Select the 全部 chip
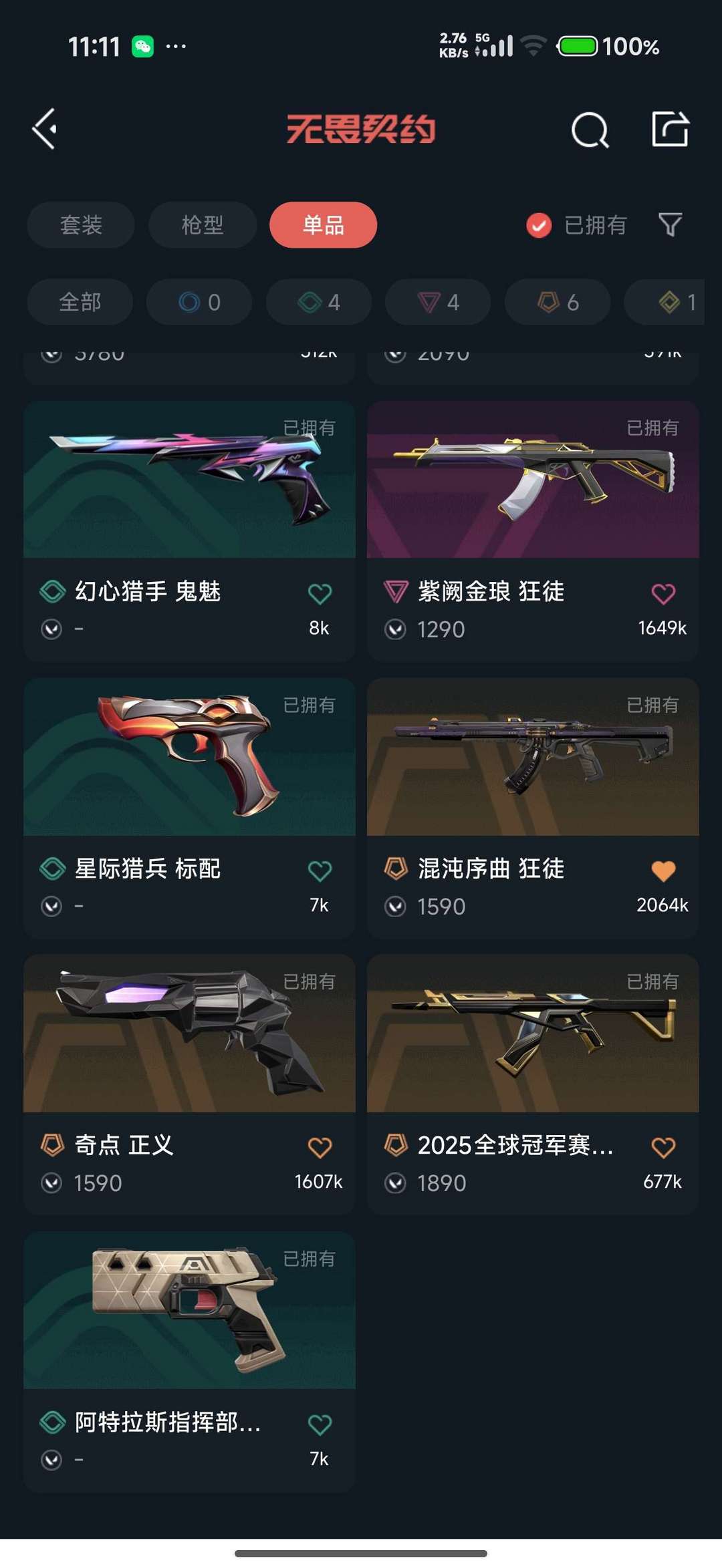Viewport: 722px width, 1568px height. click(x=80, y=302)
